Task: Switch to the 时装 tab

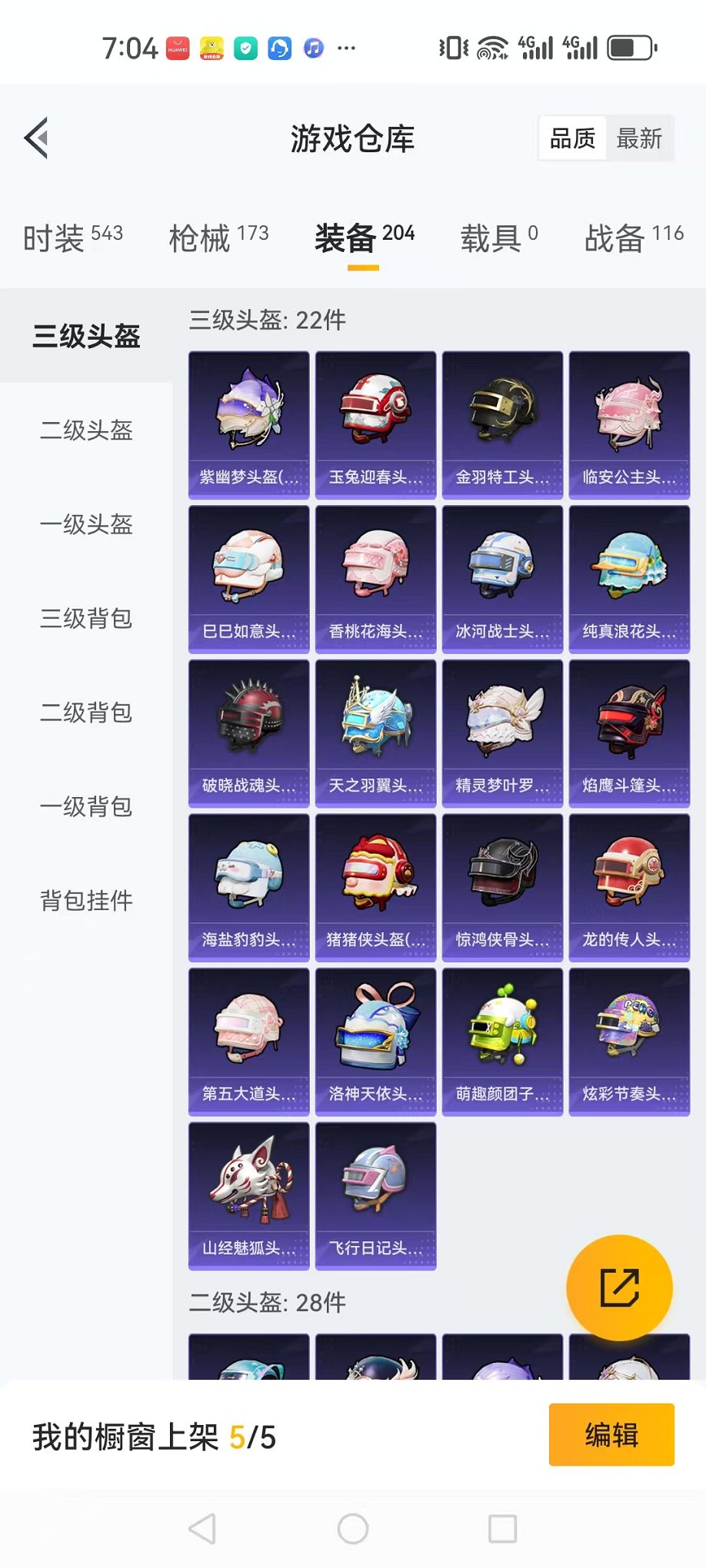Action: 73,238
